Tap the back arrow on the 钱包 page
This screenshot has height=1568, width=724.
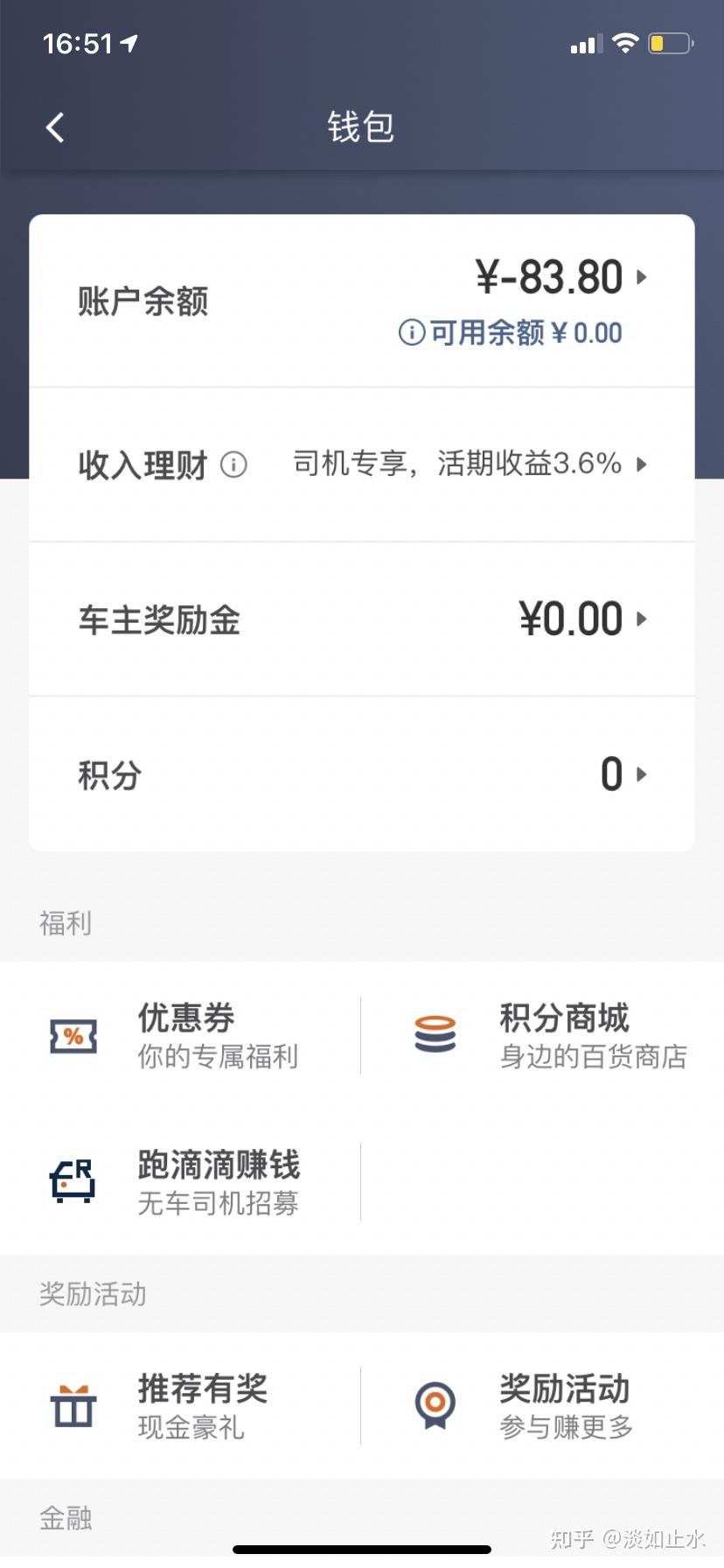(55, 127)
